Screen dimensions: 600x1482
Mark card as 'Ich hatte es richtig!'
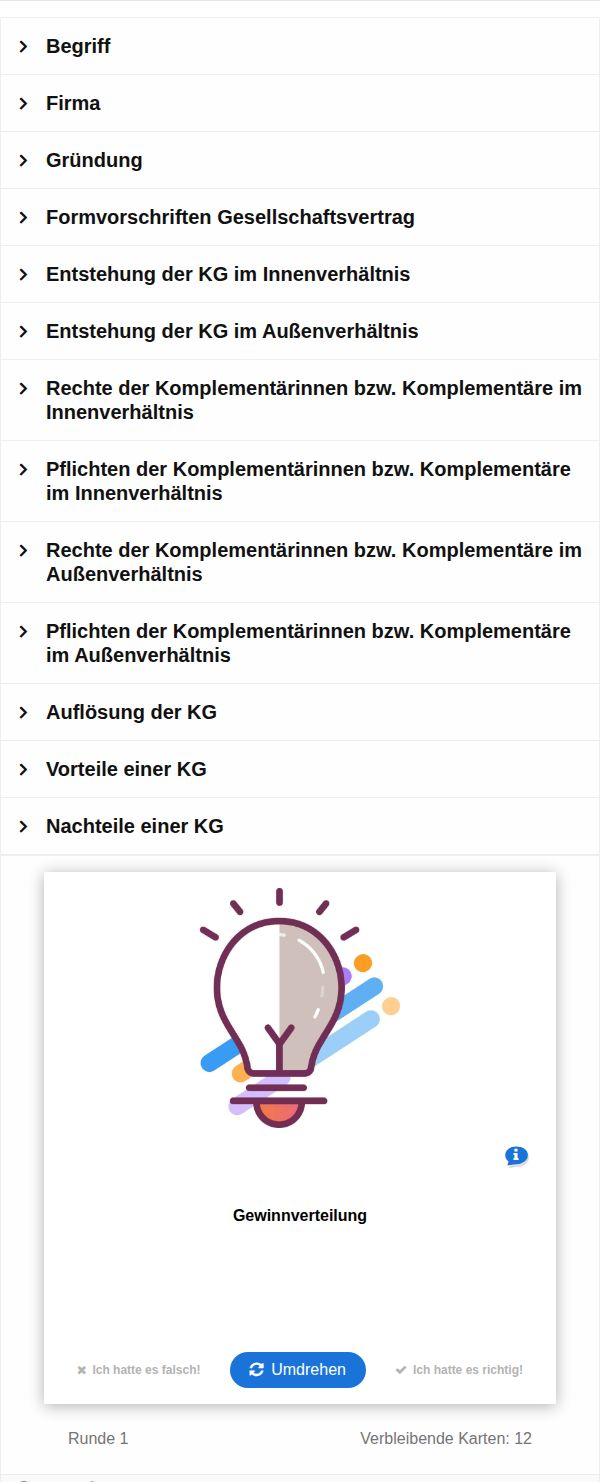point(459,1370)
